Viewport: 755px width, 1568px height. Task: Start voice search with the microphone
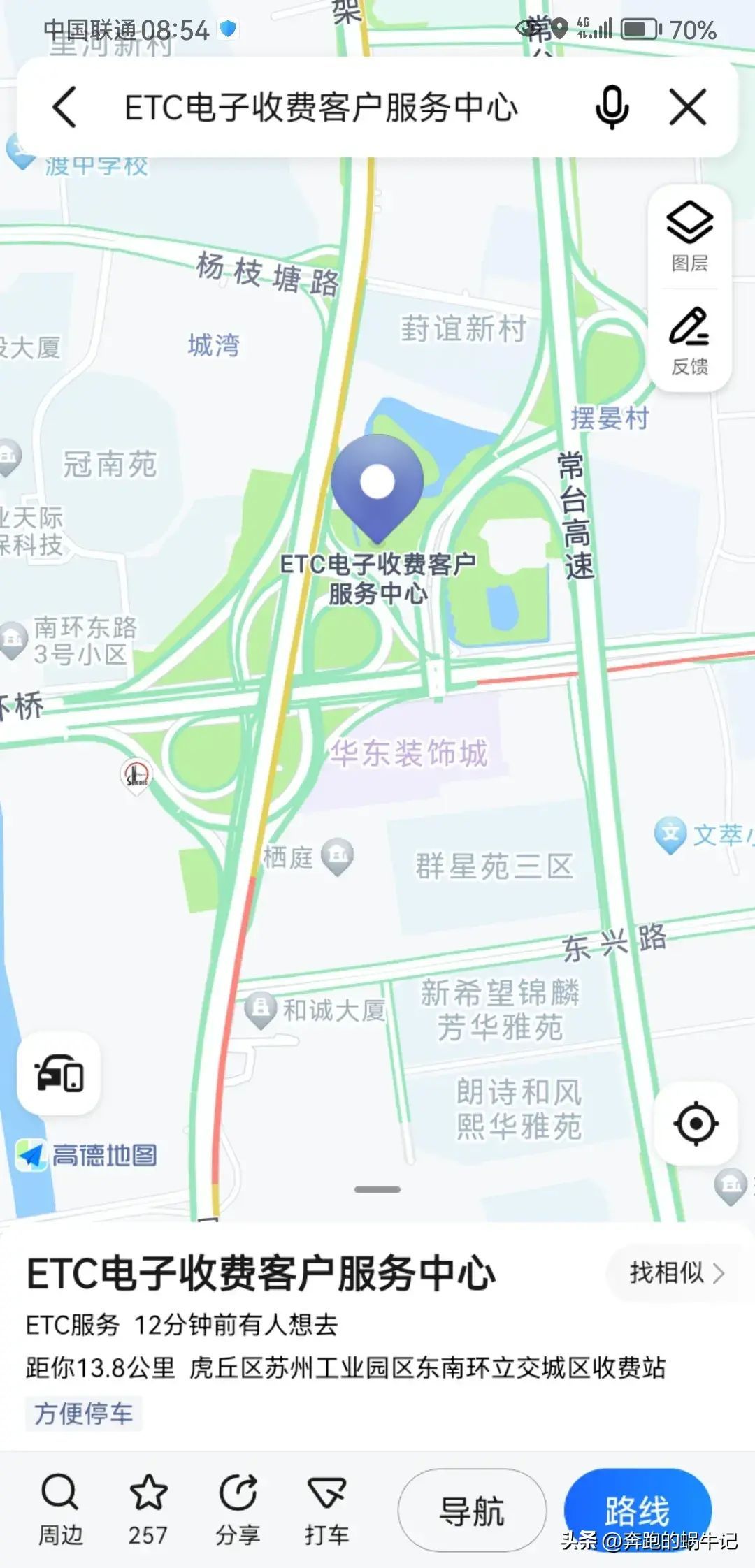612,108
